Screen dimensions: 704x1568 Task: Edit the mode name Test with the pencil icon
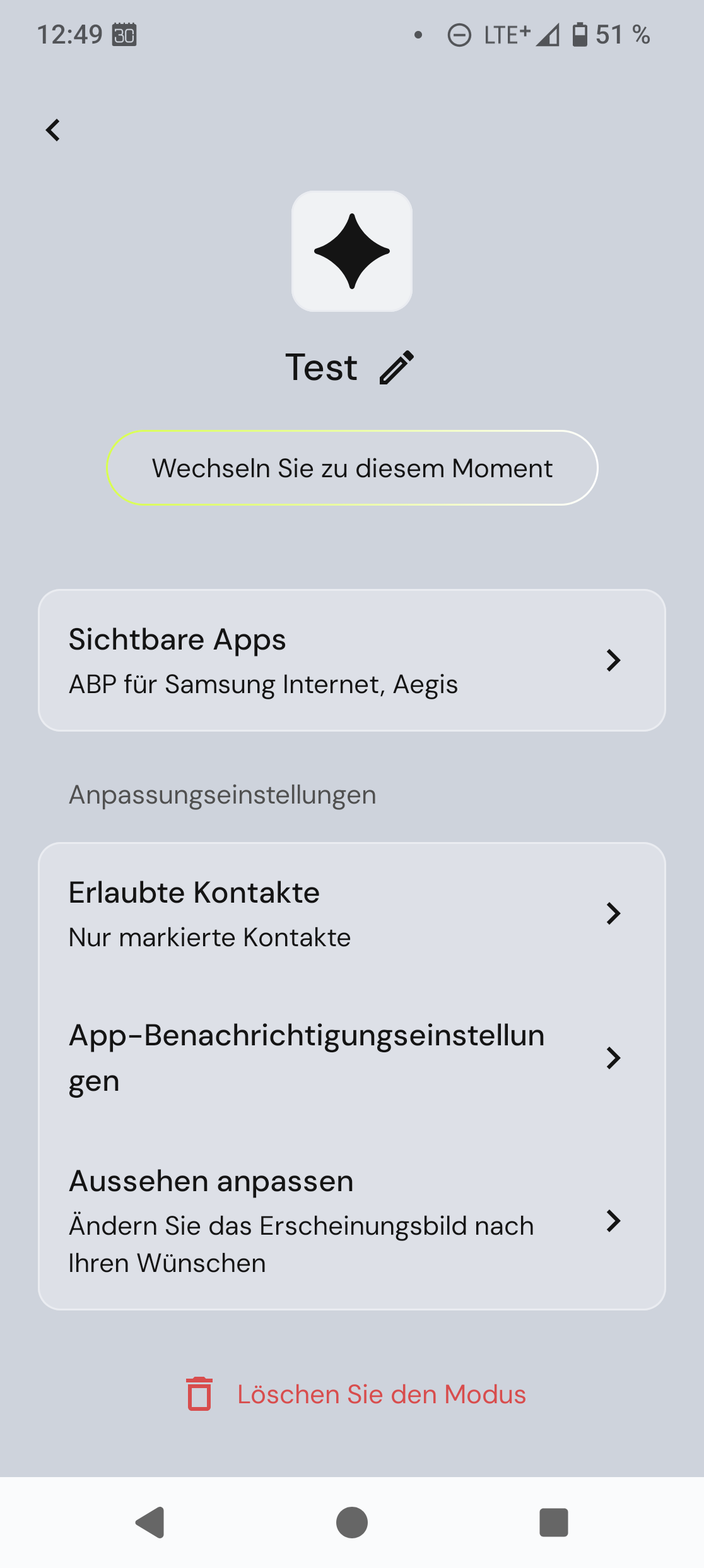(x=397, y=367)
